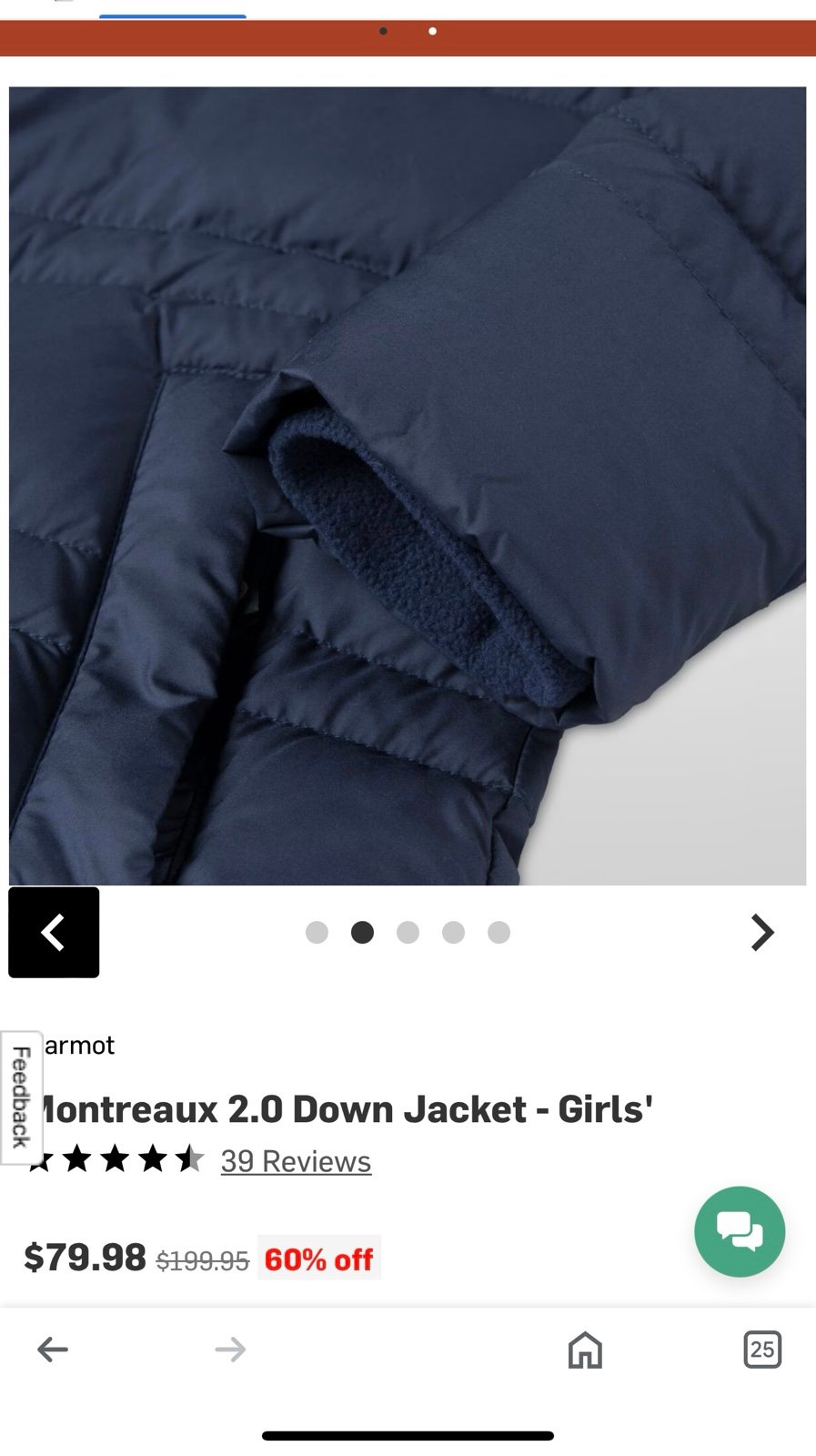Show the previous product image
The image size is (816, 1456).
pos(54,932)
